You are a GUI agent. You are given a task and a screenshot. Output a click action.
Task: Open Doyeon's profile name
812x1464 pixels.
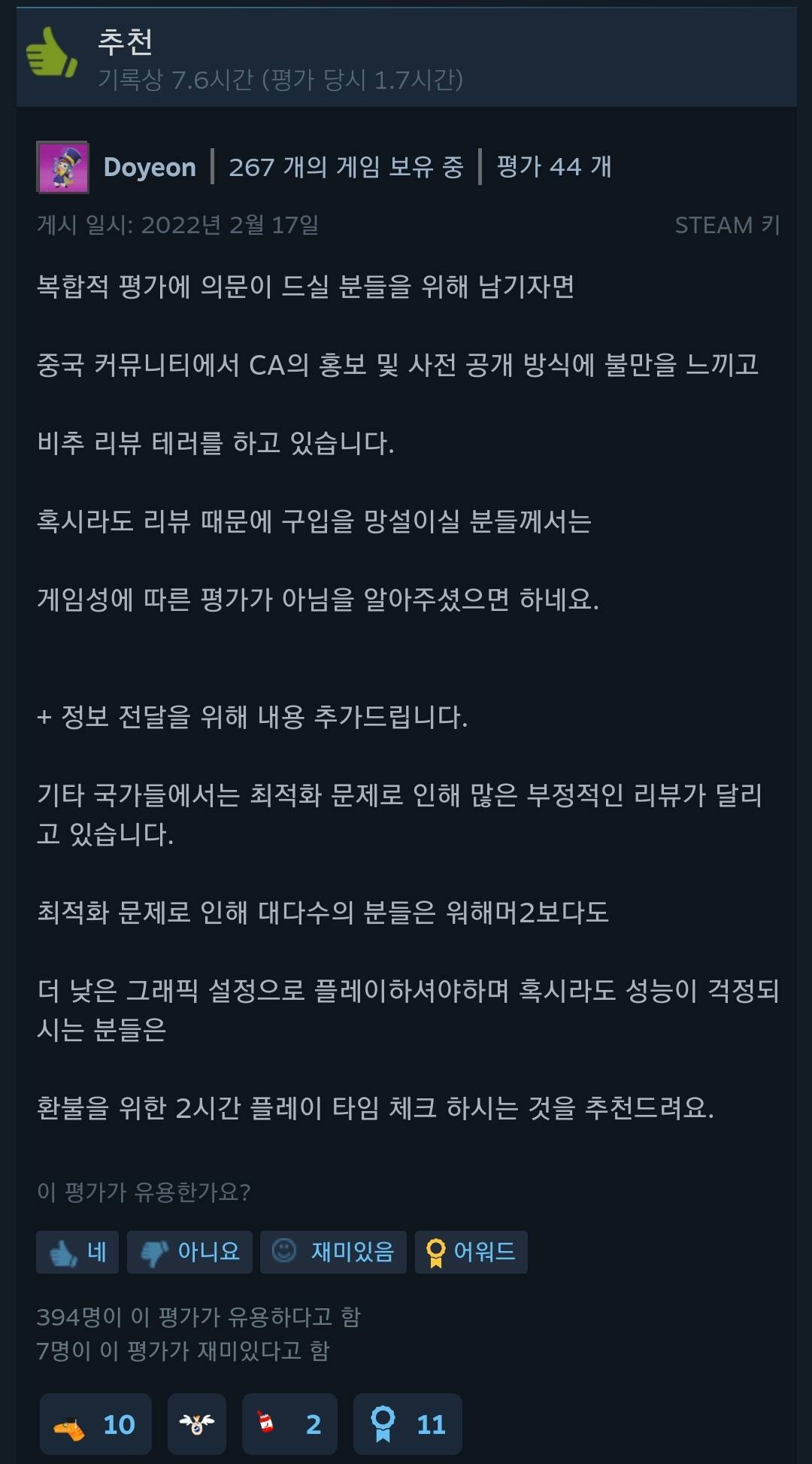pyautogui.click(x=150, y=167)
